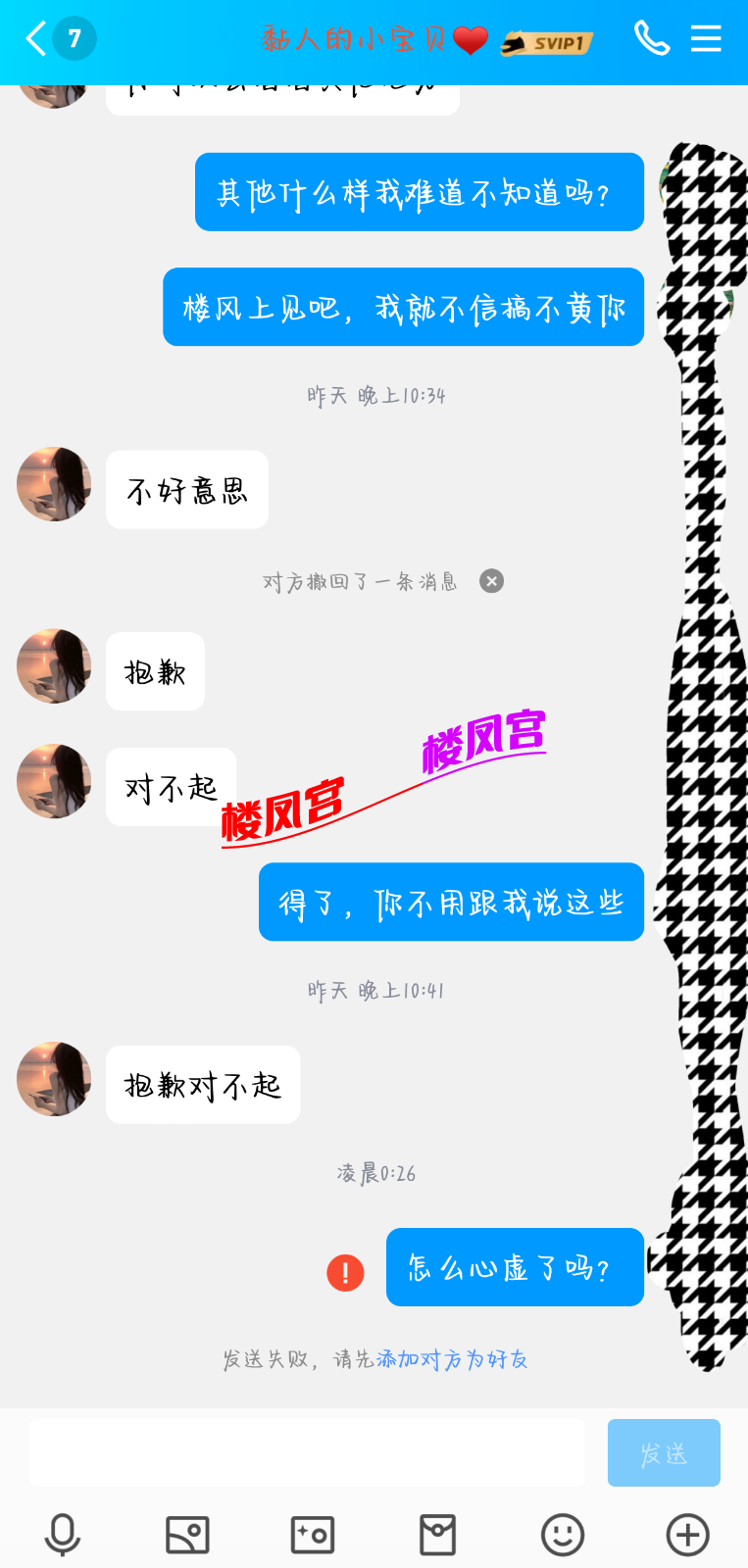Screen dimensions: 748x1568
Task: Open the camera to take a photo
Action: pos(313,1535)
